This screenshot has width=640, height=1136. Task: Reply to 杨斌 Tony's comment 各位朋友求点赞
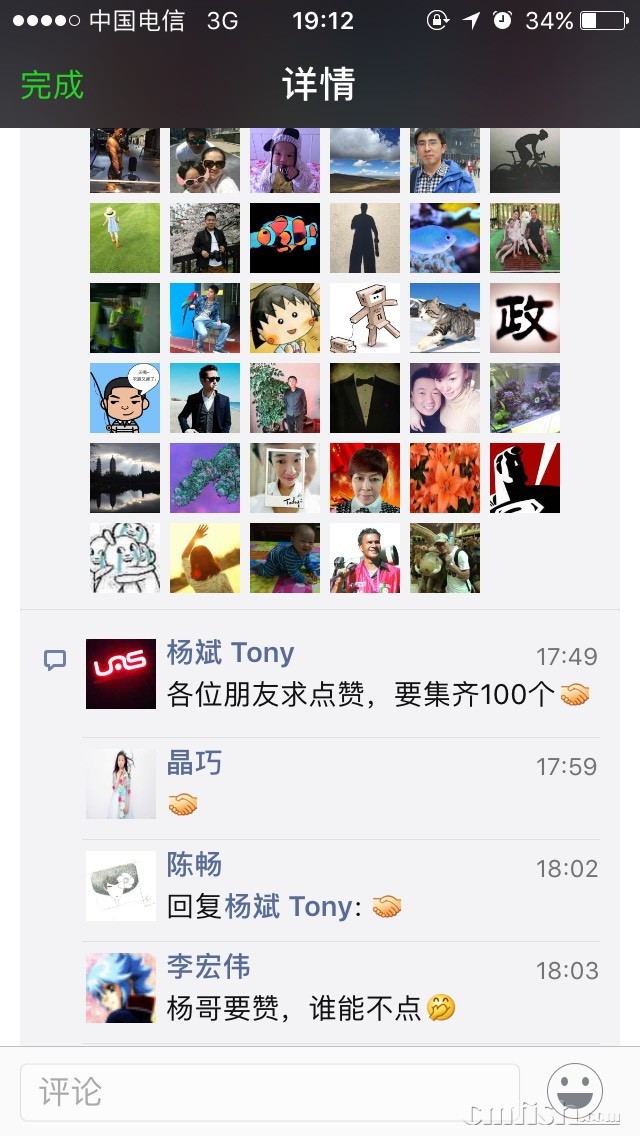(360, 694)
